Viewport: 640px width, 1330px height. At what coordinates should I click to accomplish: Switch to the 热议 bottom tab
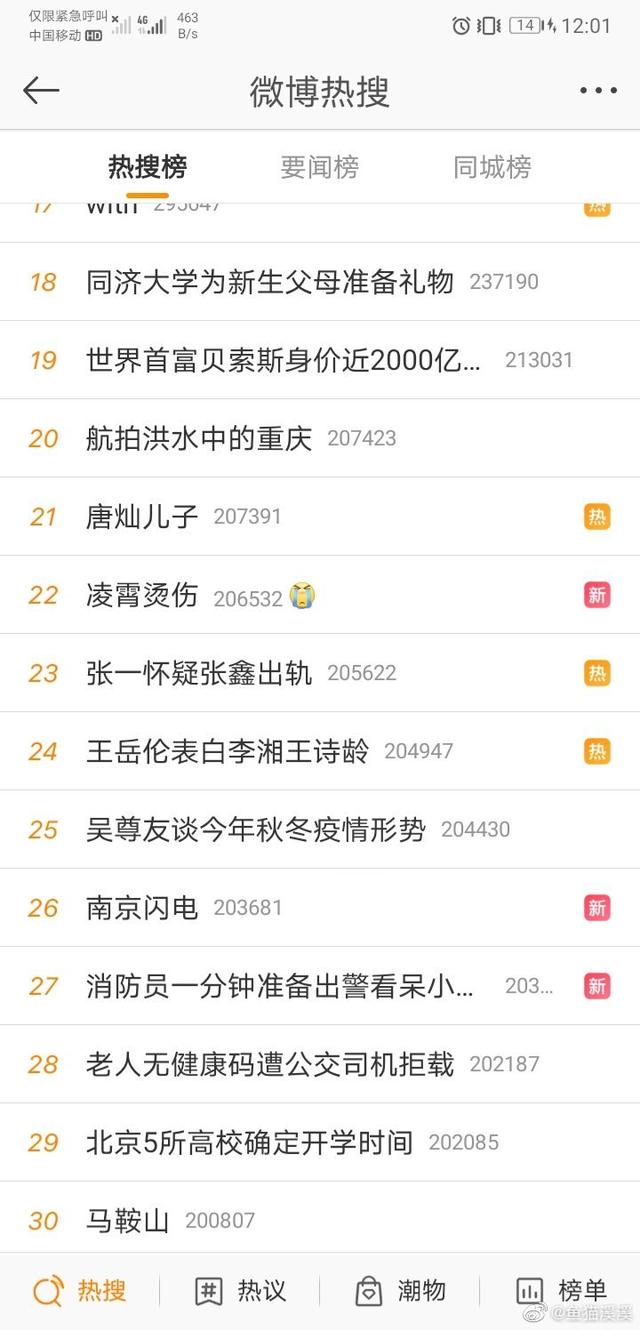(x=239, y=1291)
